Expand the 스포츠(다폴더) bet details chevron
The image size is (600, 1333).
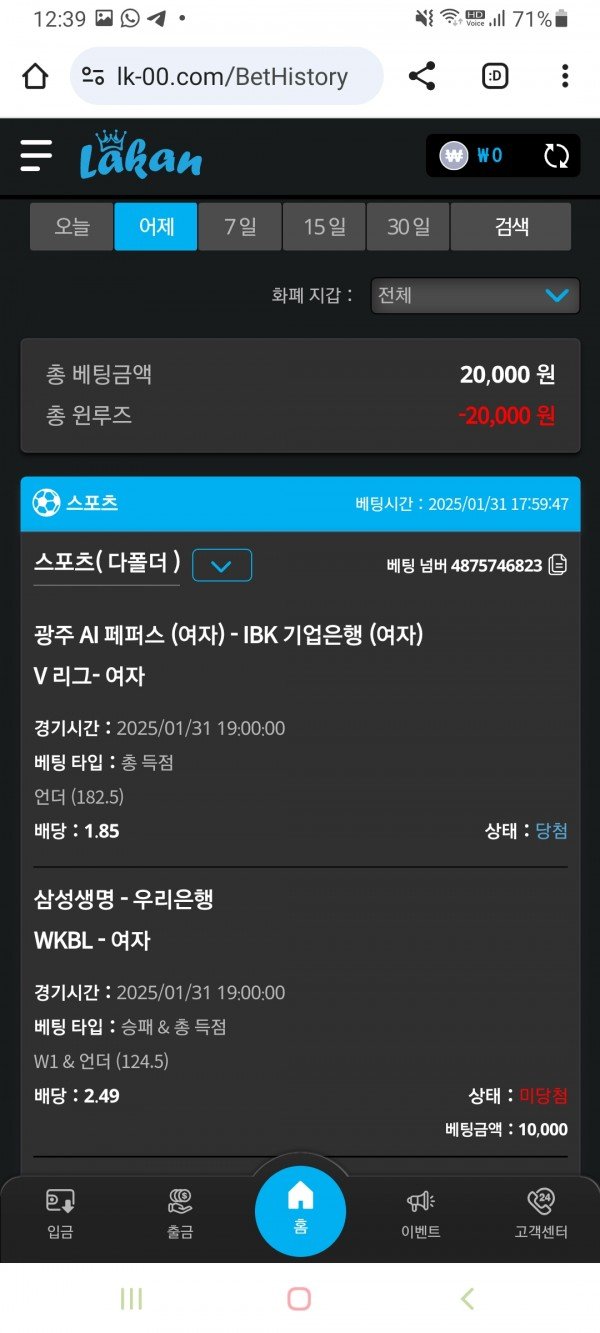(x=222, y=566)
